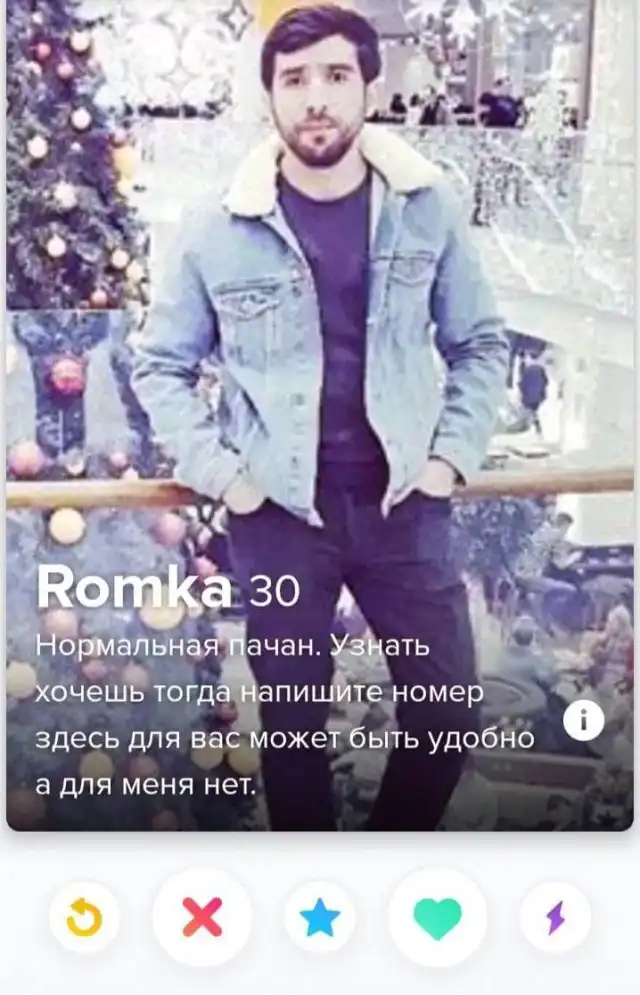Reject Romka's profile with the red X
Image resolution: width=640 pixels, height=995 pixels.
(202, 917)
